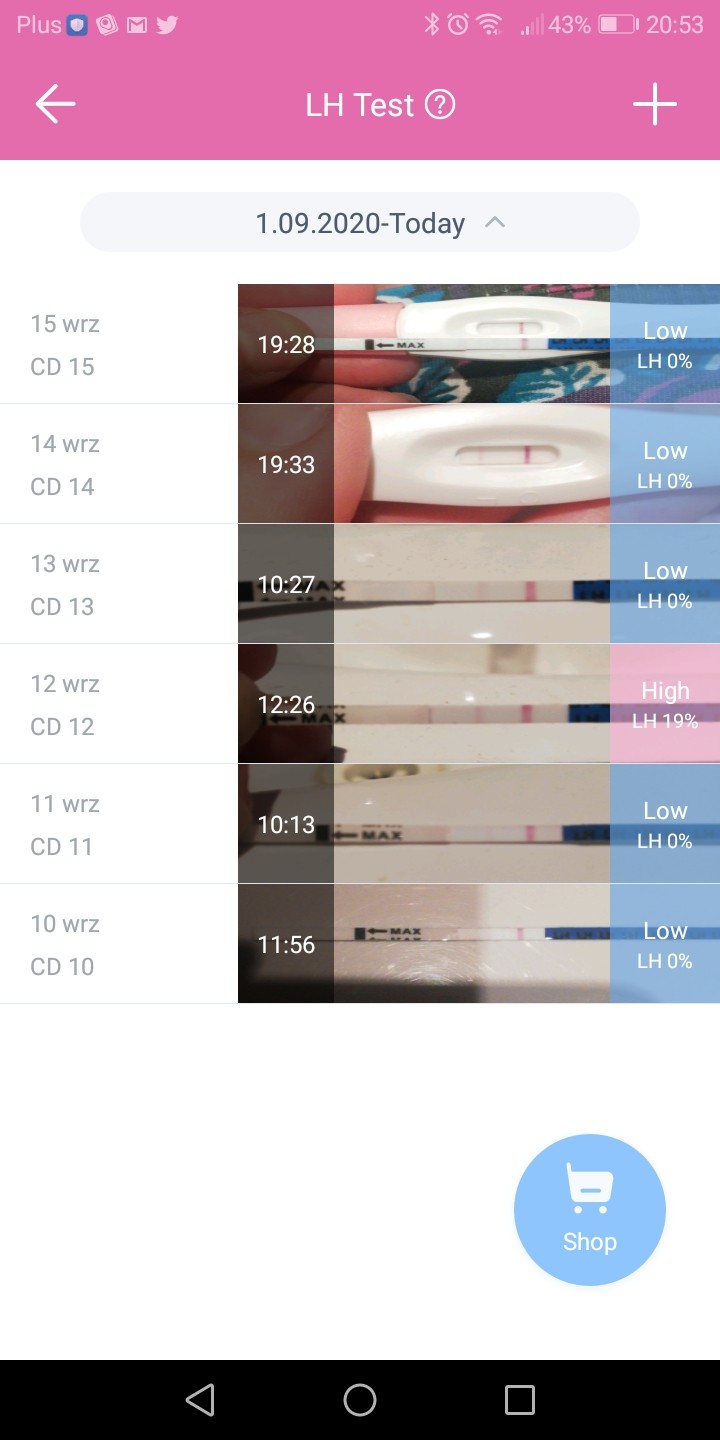Open the 14 wrz CD 14 test
720x1440 pixels.
360,464
